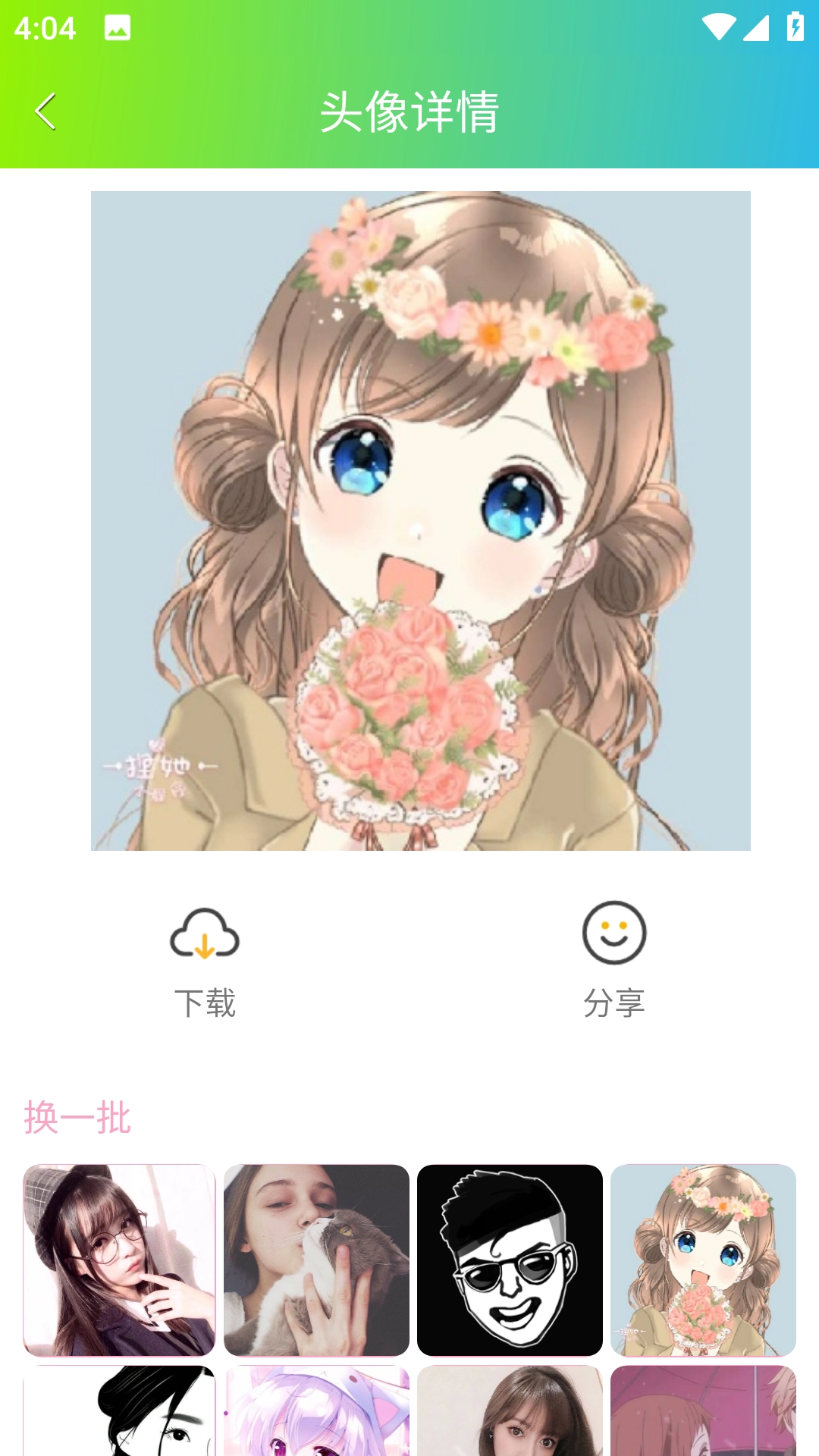Select the girl kissing cat avatar

pyautogui.click(x=316, y=1260)
